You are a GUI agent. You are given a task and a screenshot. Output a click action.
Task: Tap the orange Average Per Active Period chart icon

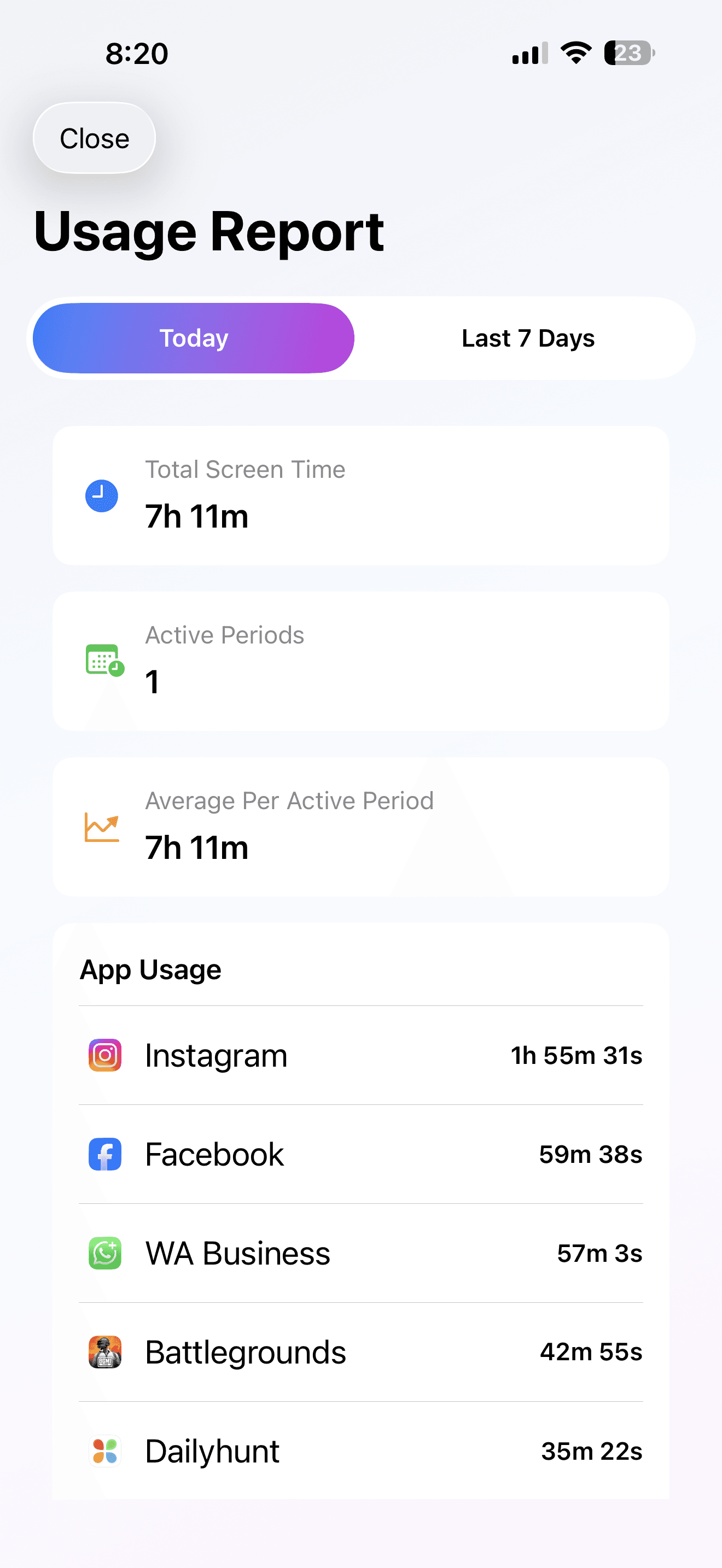point(102,827)
